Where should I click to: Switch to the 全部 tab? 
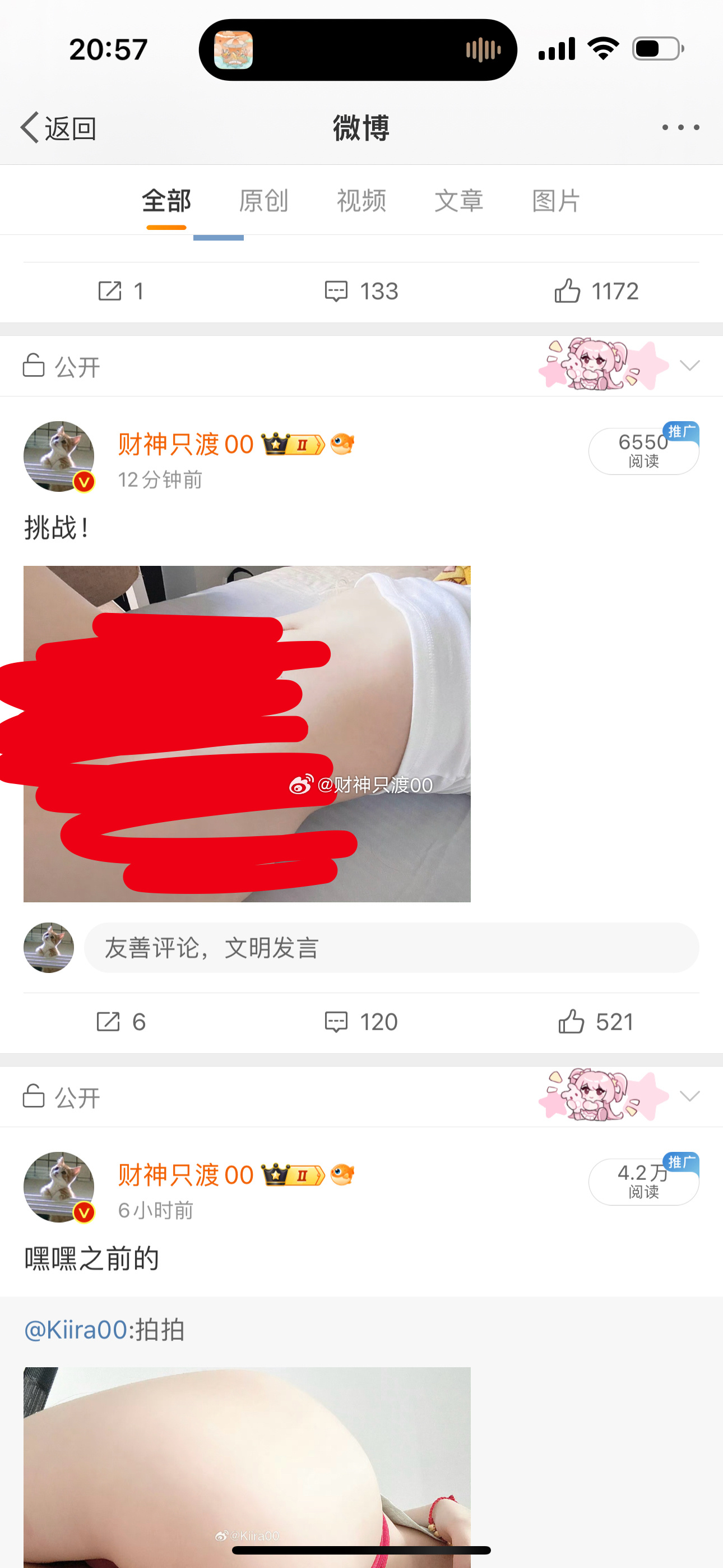coord(166,201)
